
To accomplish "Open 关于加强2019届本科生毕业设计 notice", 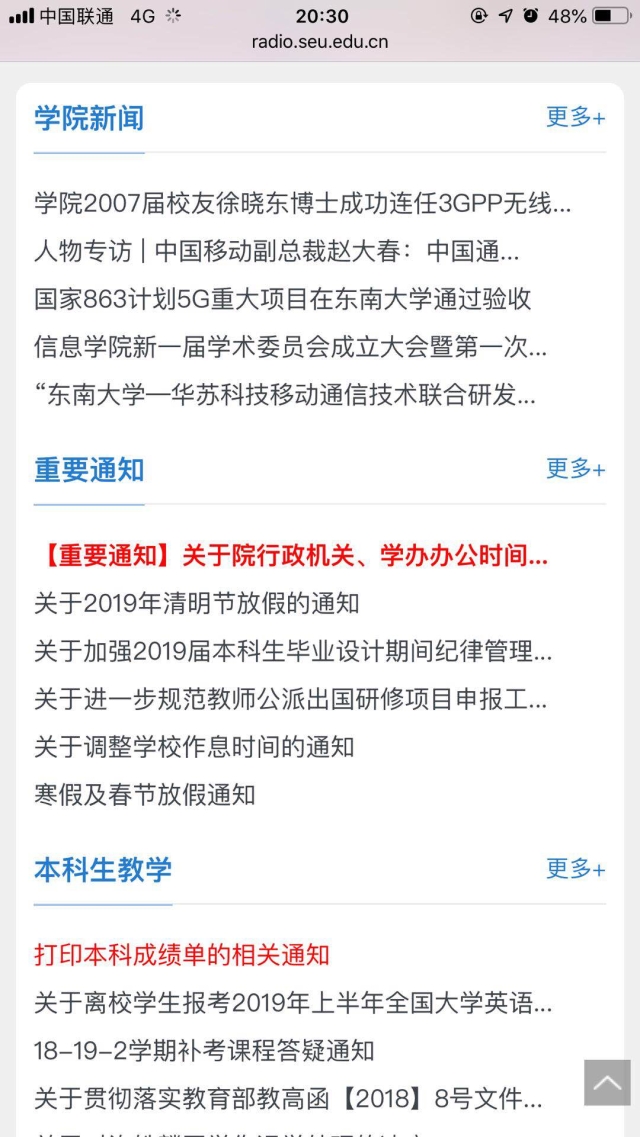I will click(x=292, y=652).
